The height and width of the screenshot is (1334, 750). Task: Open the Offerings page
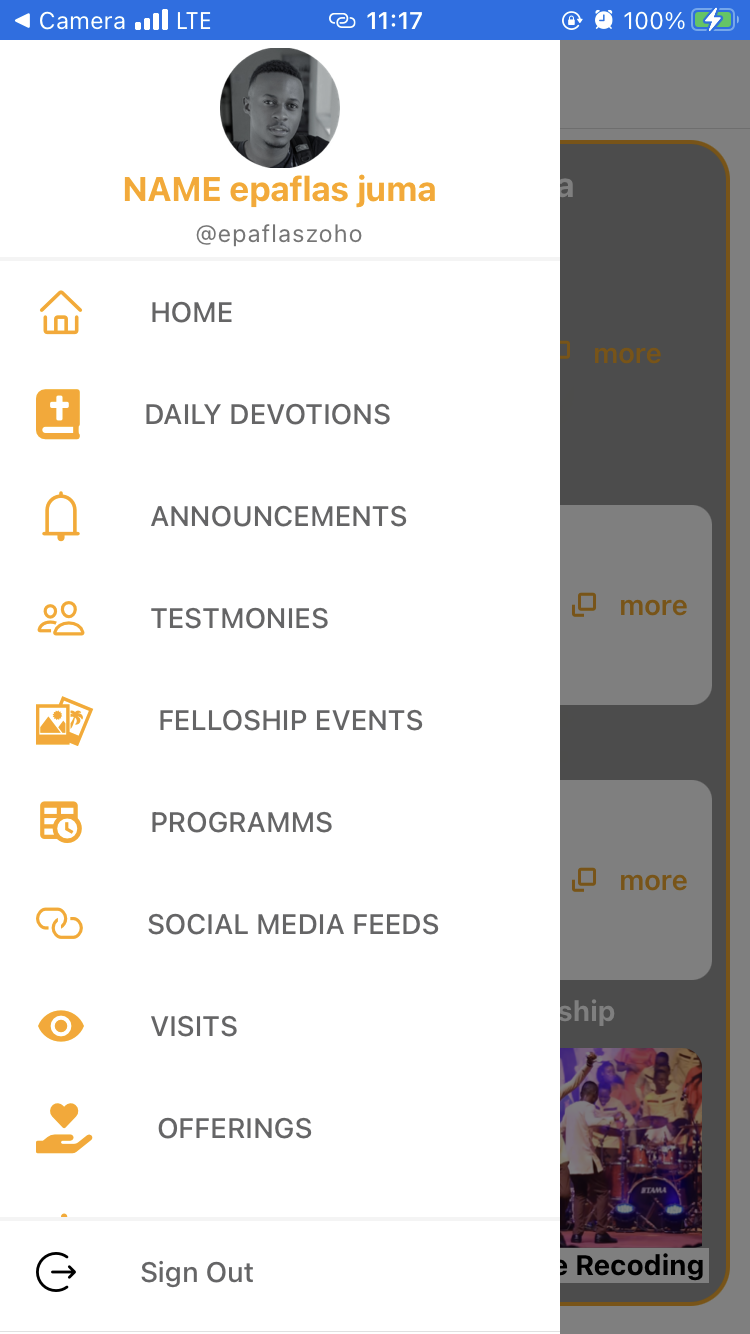[234, 1129]
